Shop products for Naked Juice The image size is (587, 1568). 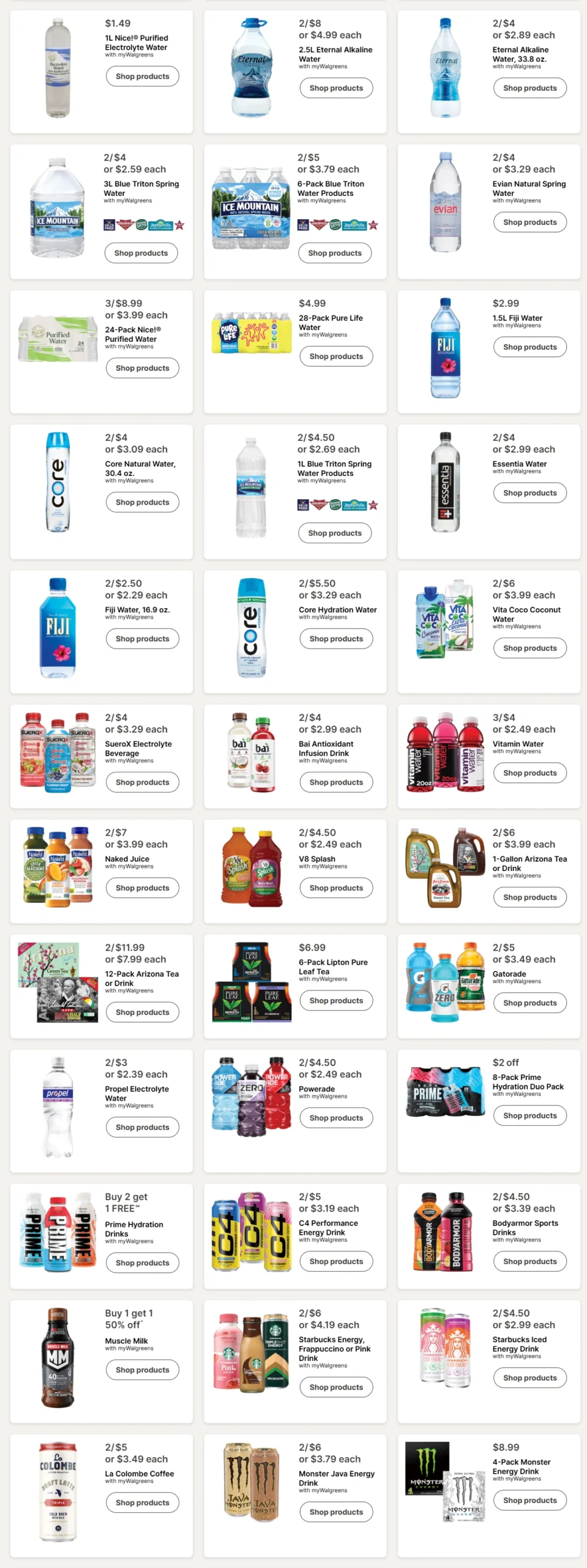coord(142,888)
